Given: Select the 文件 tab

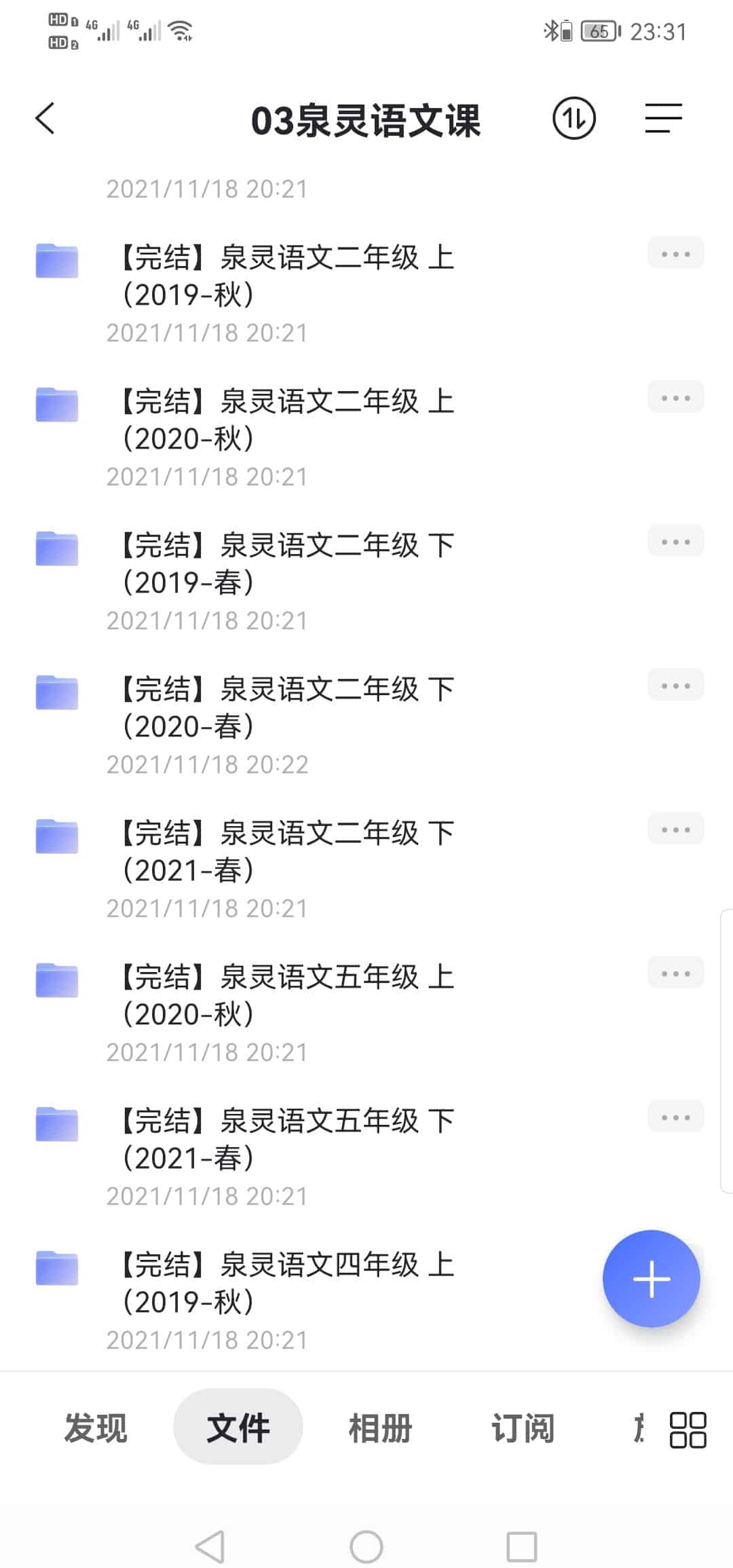Looking at the screenshot, I should [238, 1427].
